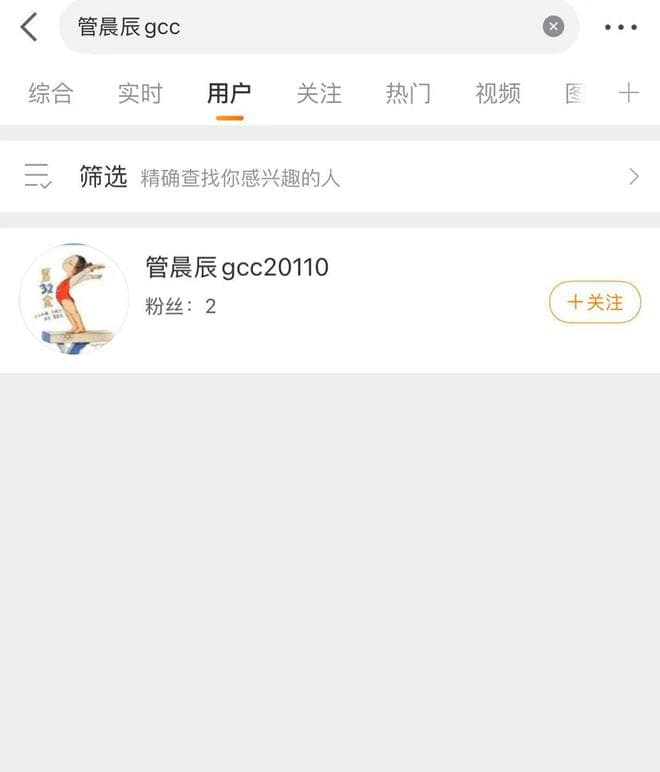
Task: Switch to the 视频 tab
Action: [x=498, y=94]
